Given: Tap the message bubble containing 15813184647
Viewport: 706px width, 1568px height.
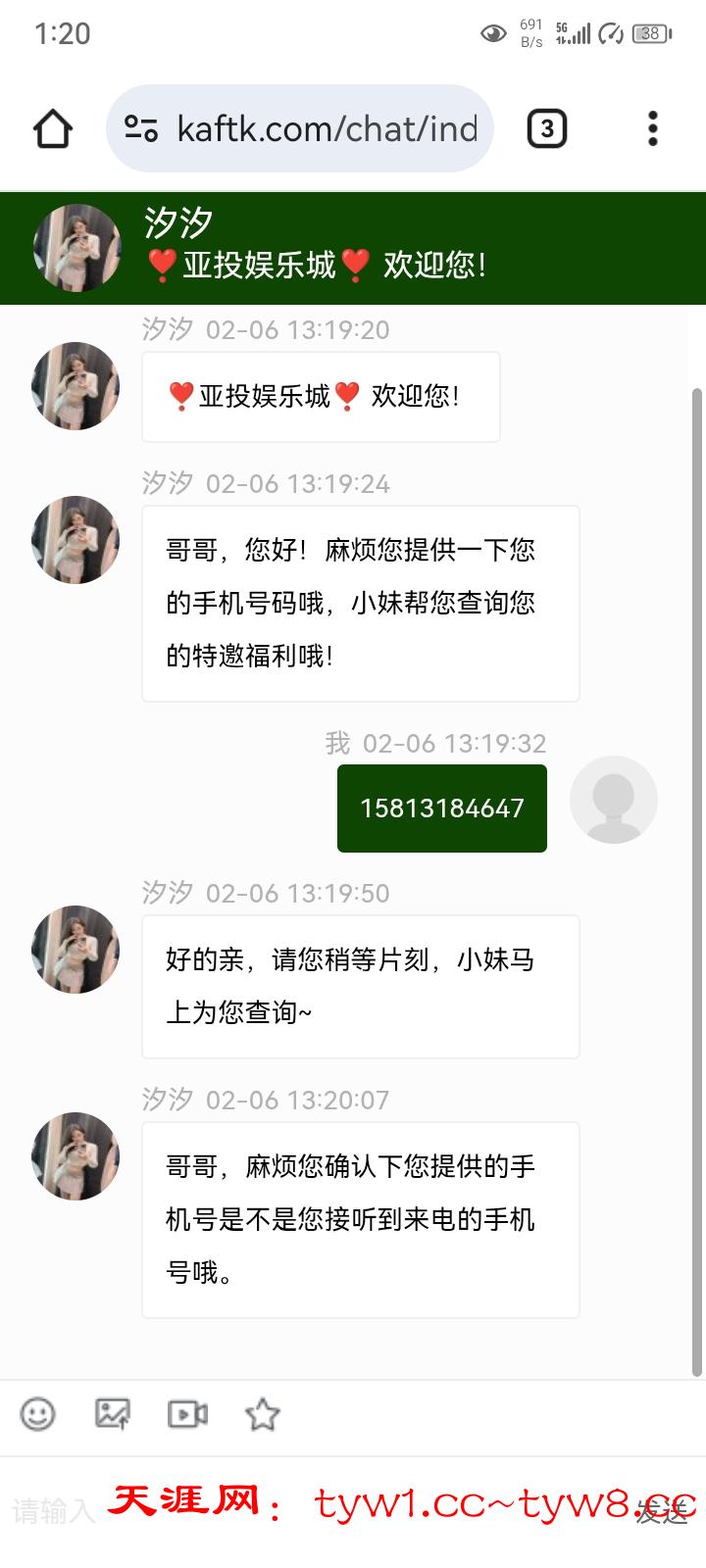Looking at the screenshot, I should (x=441, y=807).
